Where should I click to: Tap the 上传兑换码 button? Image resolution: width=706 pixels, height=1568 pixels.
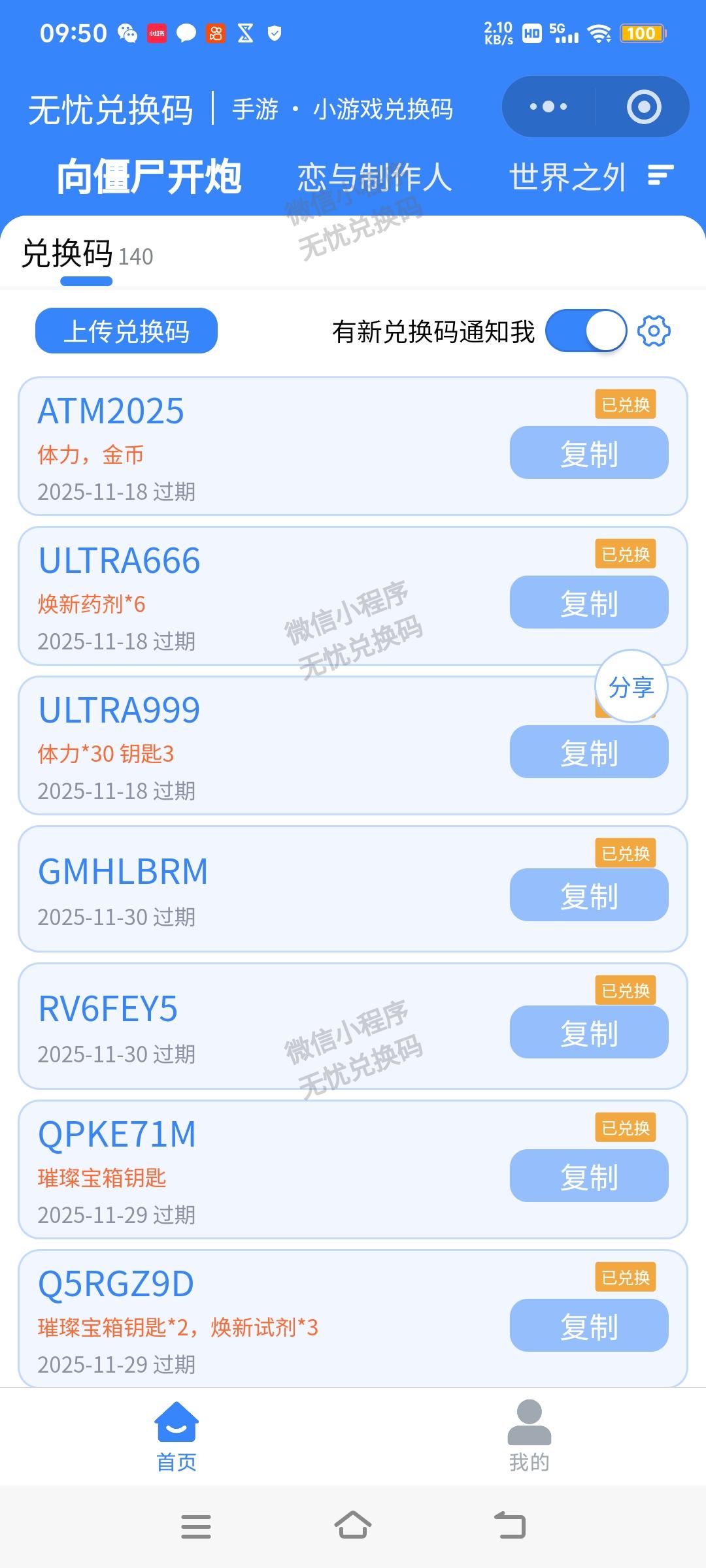pyautogui.click(x=126, y=332)
